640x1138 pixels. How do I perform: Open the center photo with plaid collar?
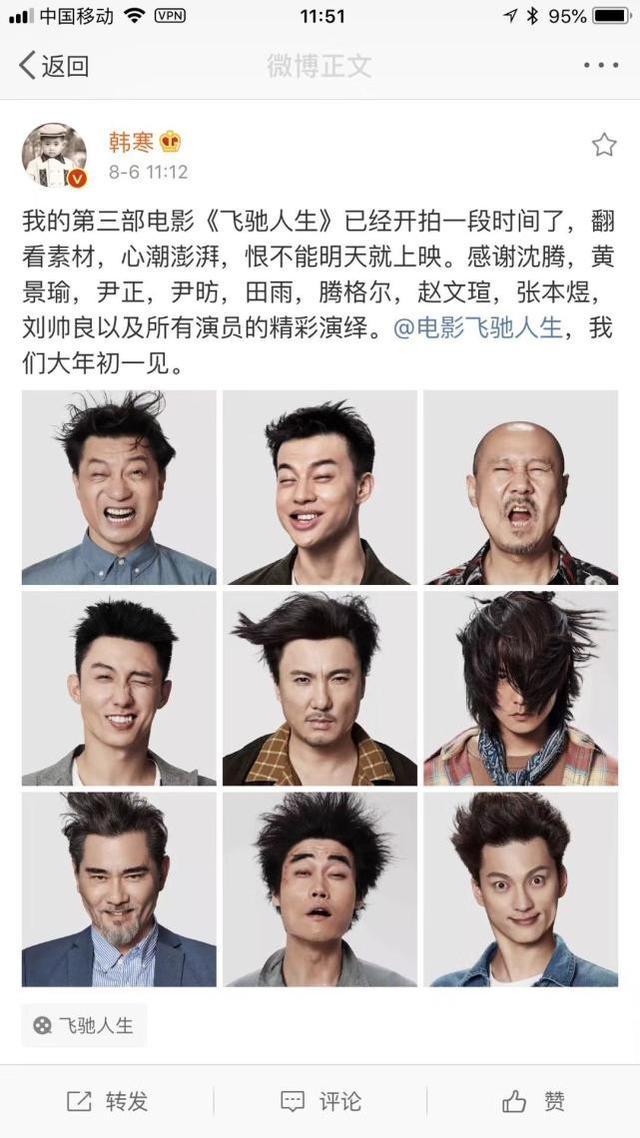pyautogui.click(x=320, y=688)
